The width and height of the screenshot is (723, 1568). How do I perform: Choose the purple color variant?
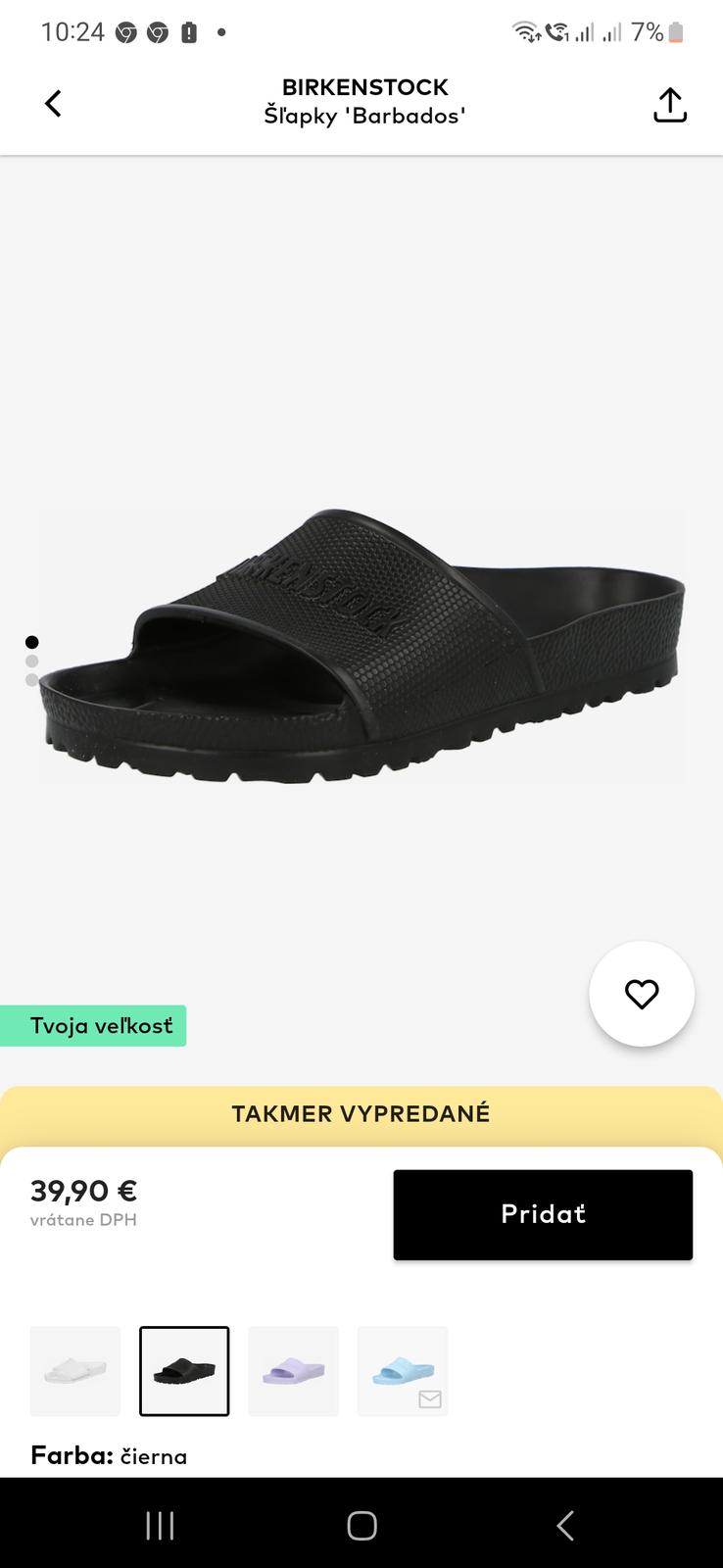(x=293, y=1371)
